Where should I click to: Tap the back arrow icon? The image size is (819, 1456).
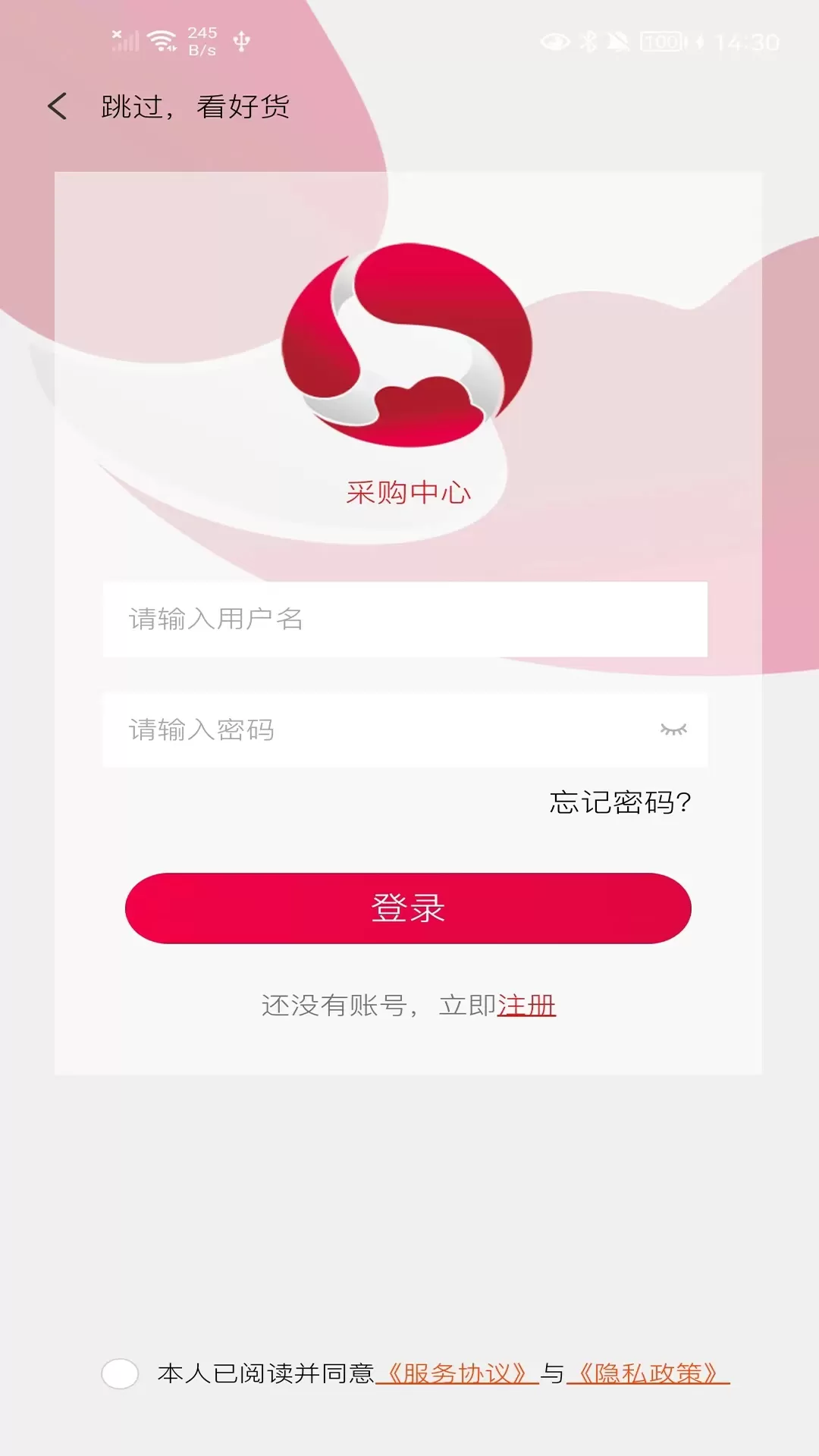(58, 106)
